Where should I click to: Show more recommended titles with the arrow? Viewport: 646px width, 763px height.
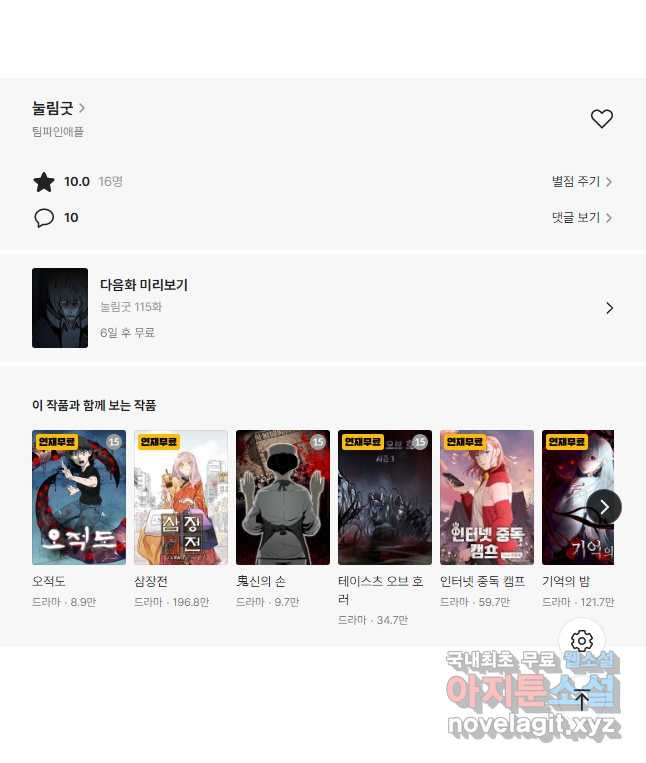pyautogui.click(x=604, y=507)
